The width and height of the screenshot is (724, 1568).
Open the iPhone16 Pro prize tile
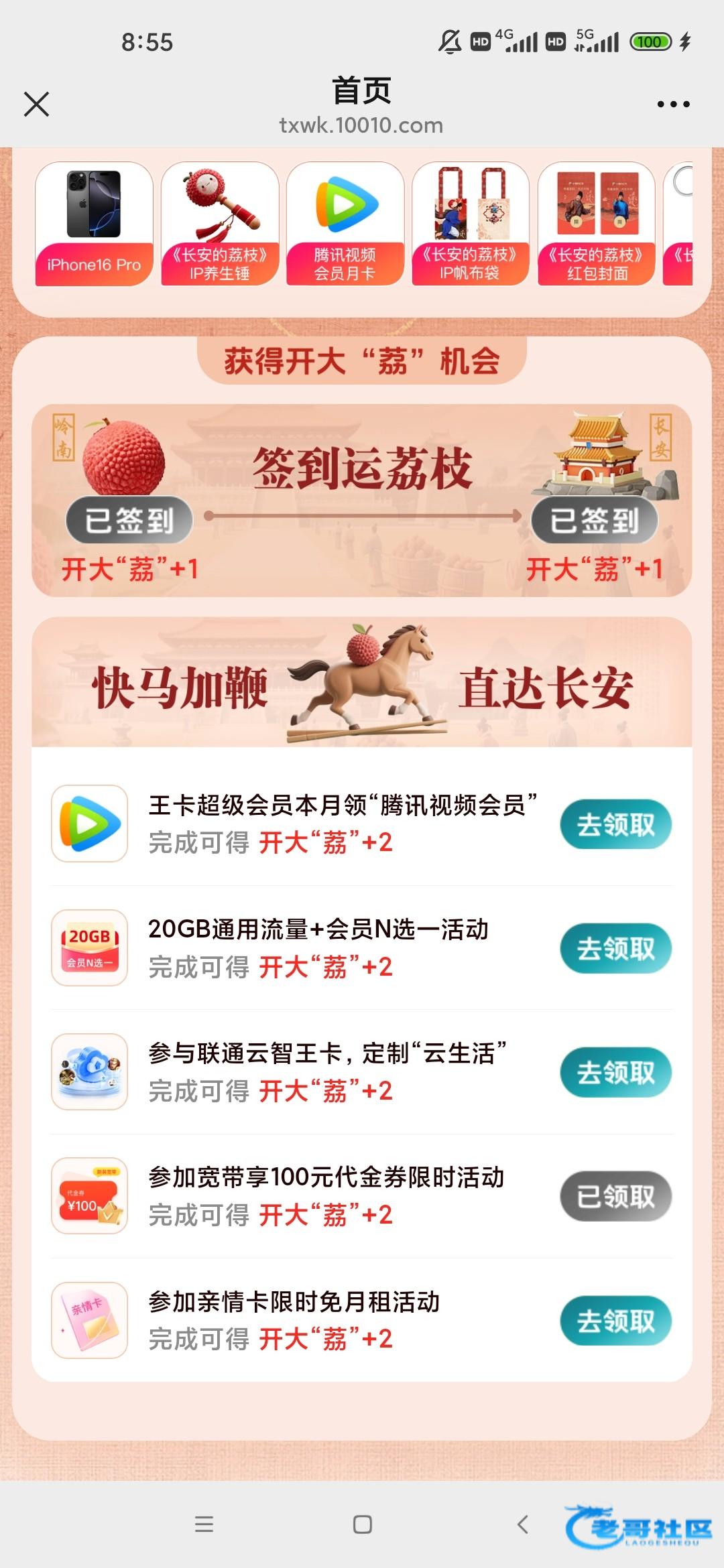coord(94,224)
